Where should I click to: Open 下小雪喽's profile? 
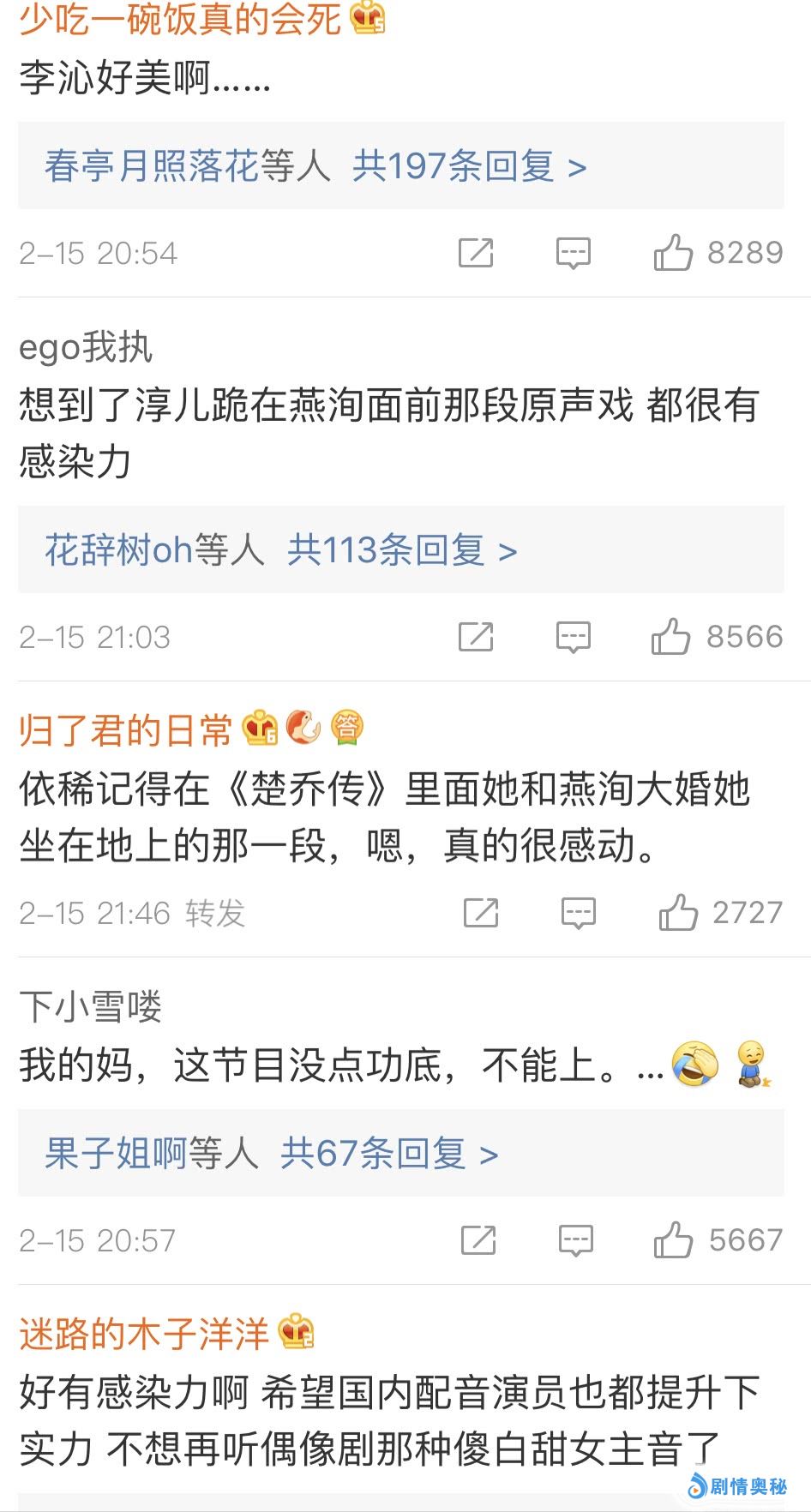click(x=90, y=1006)
